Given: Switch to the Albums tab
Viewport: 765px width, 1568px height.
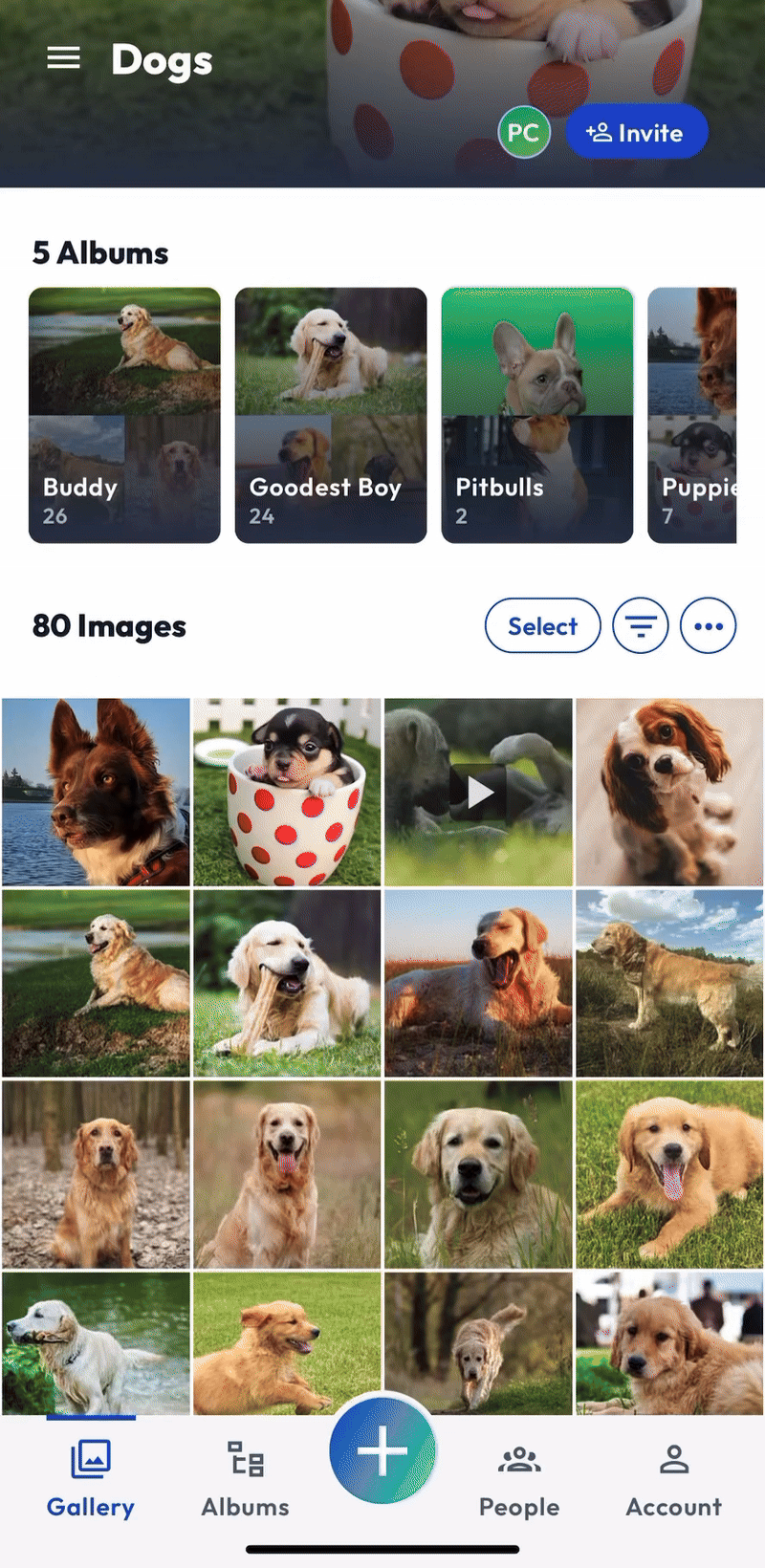Looking at the screenshot, I should 246,1479.
